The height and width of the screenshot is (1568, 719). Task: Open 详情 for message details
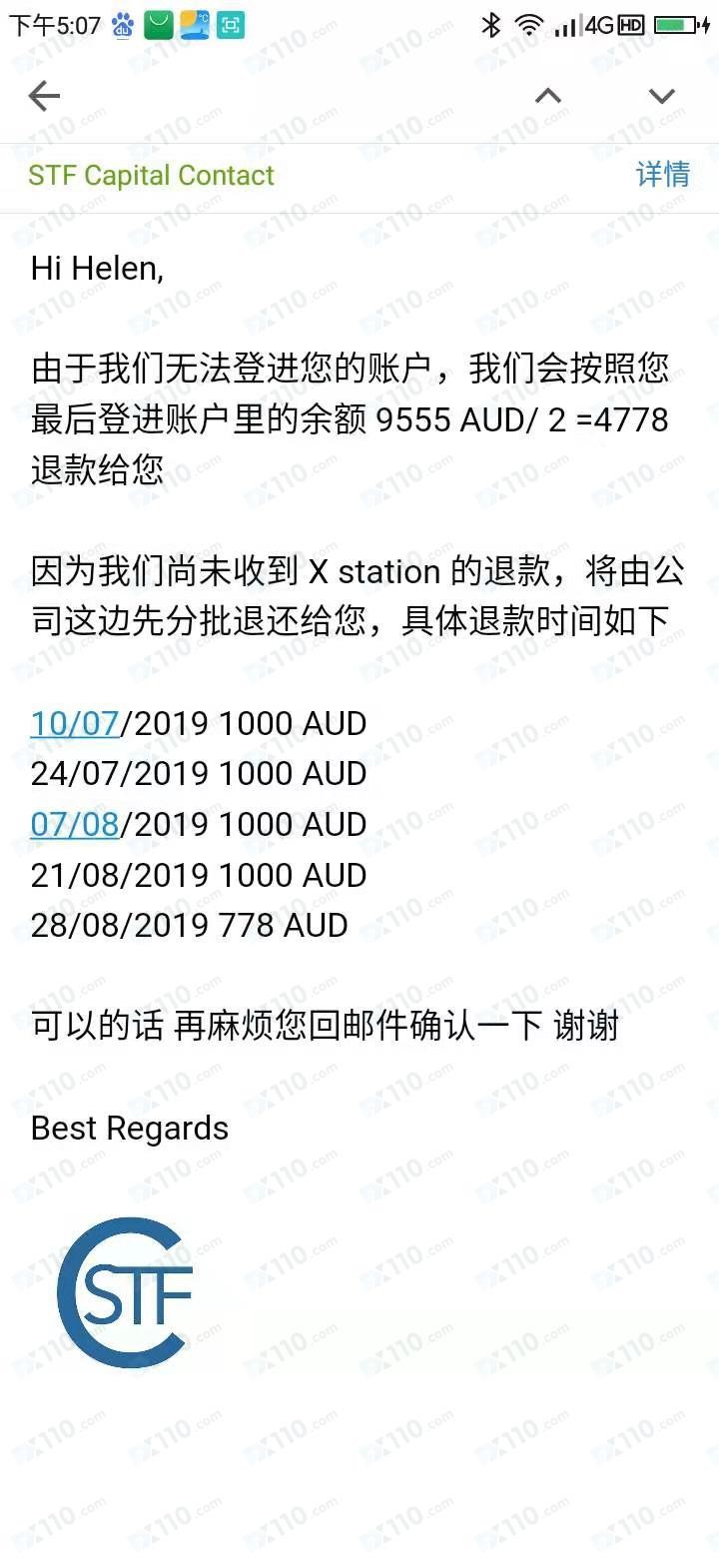click(662, 175)
